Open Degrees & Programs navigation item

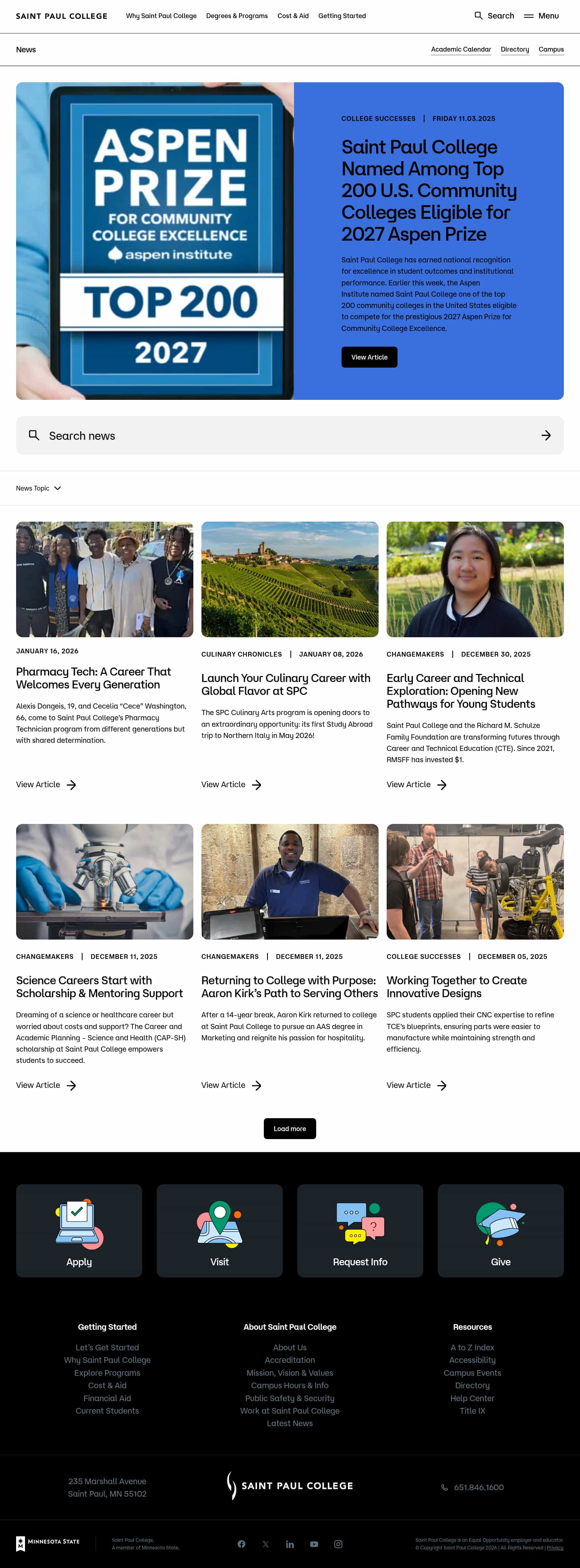click(x=236, y=16)
